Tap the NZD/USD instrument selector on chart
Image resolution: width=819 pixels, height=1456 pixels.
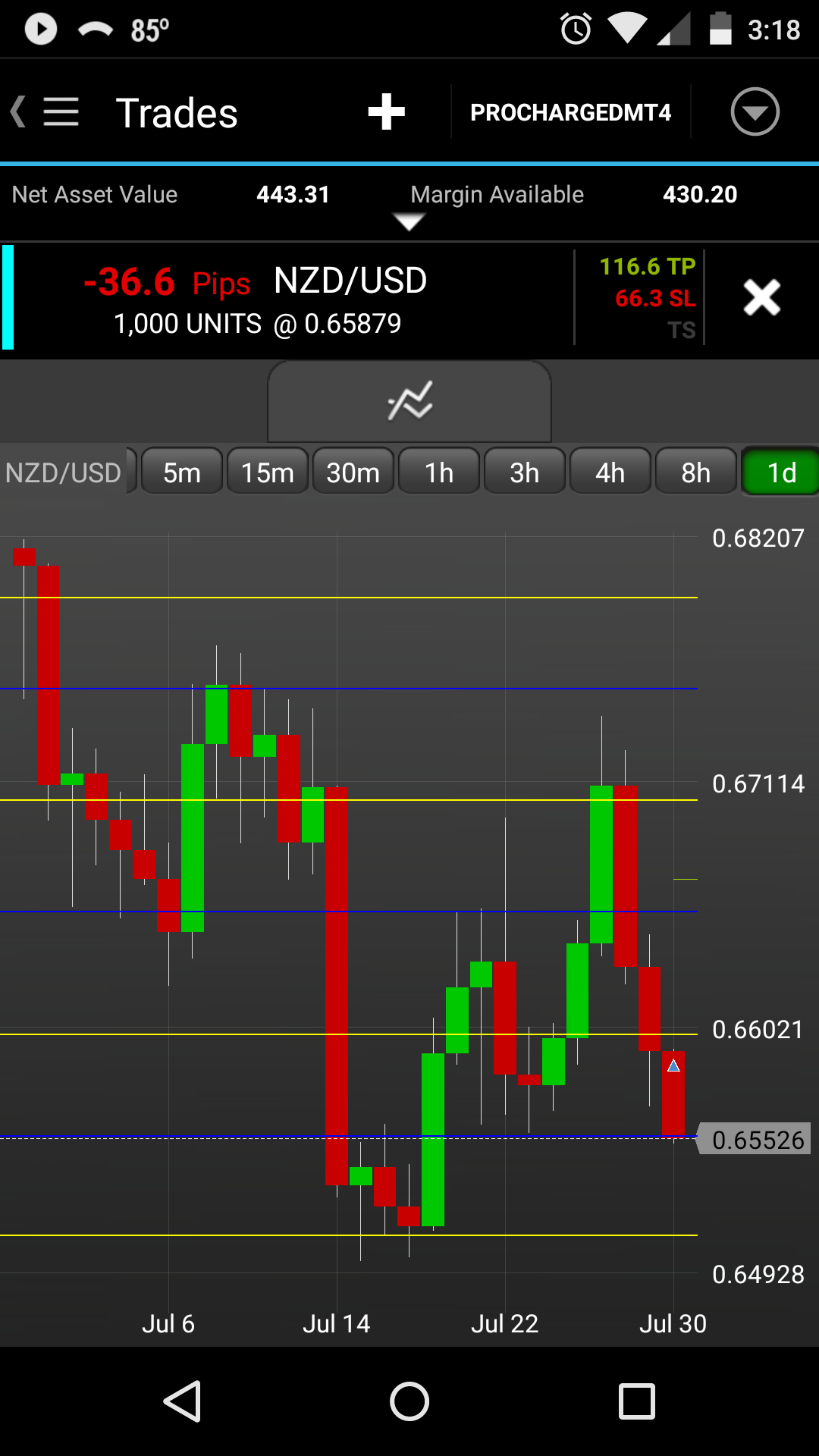point(65,472)
